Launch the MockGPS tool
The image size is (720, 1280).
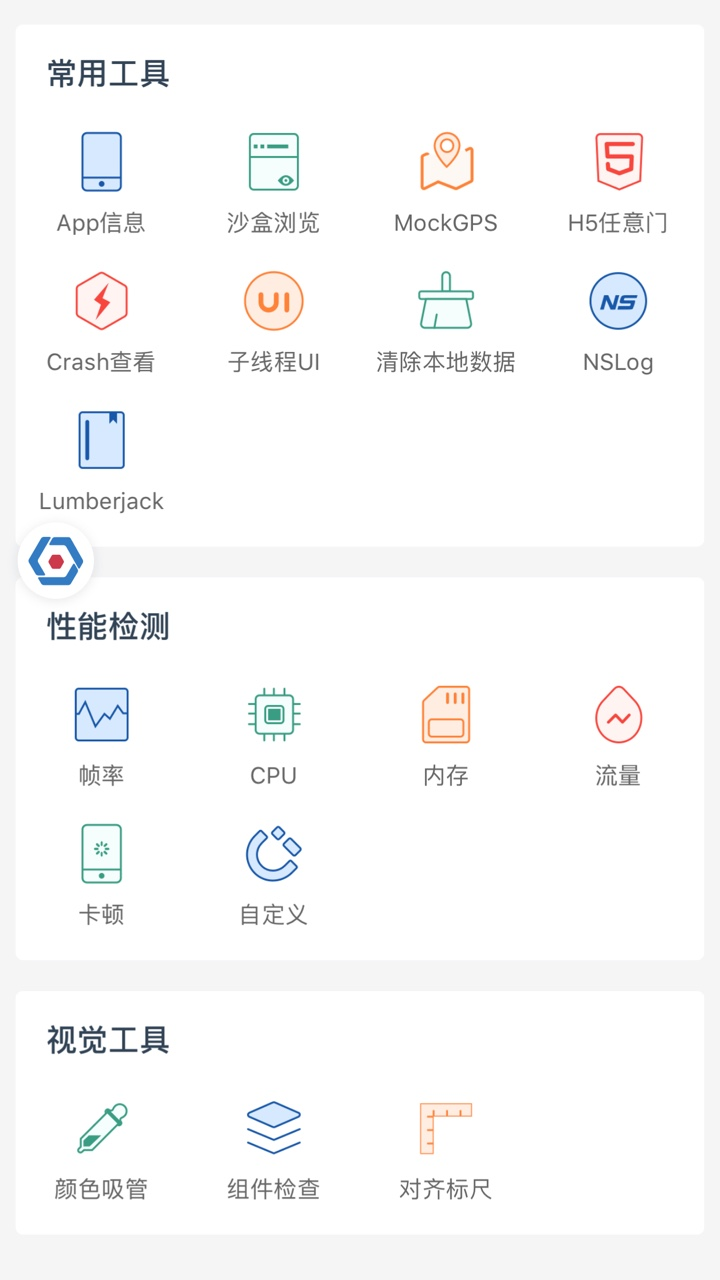(445, 180)
